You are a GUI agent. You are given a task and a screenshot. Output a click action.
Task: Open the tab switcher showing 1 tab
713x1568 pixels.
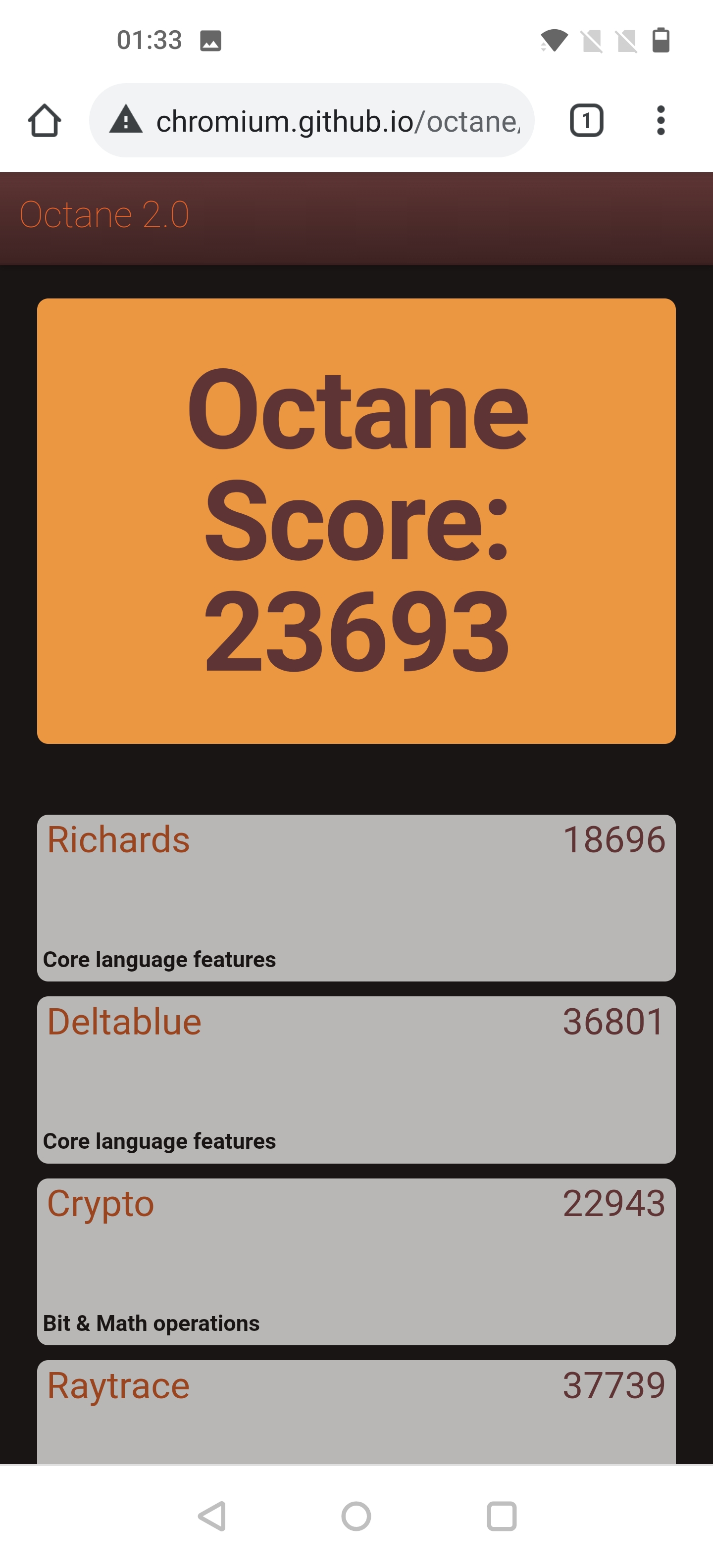[x=586, y=121]
